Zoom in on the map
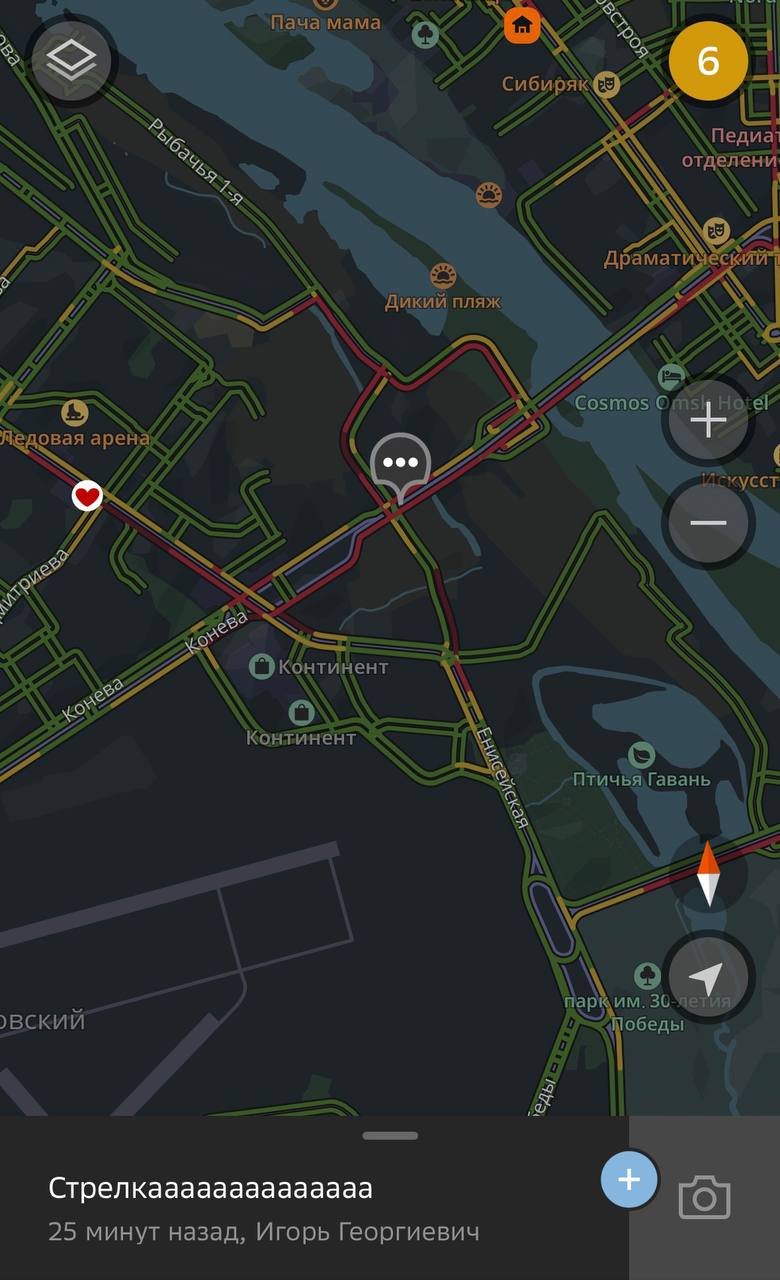 [x=708, y=421]
